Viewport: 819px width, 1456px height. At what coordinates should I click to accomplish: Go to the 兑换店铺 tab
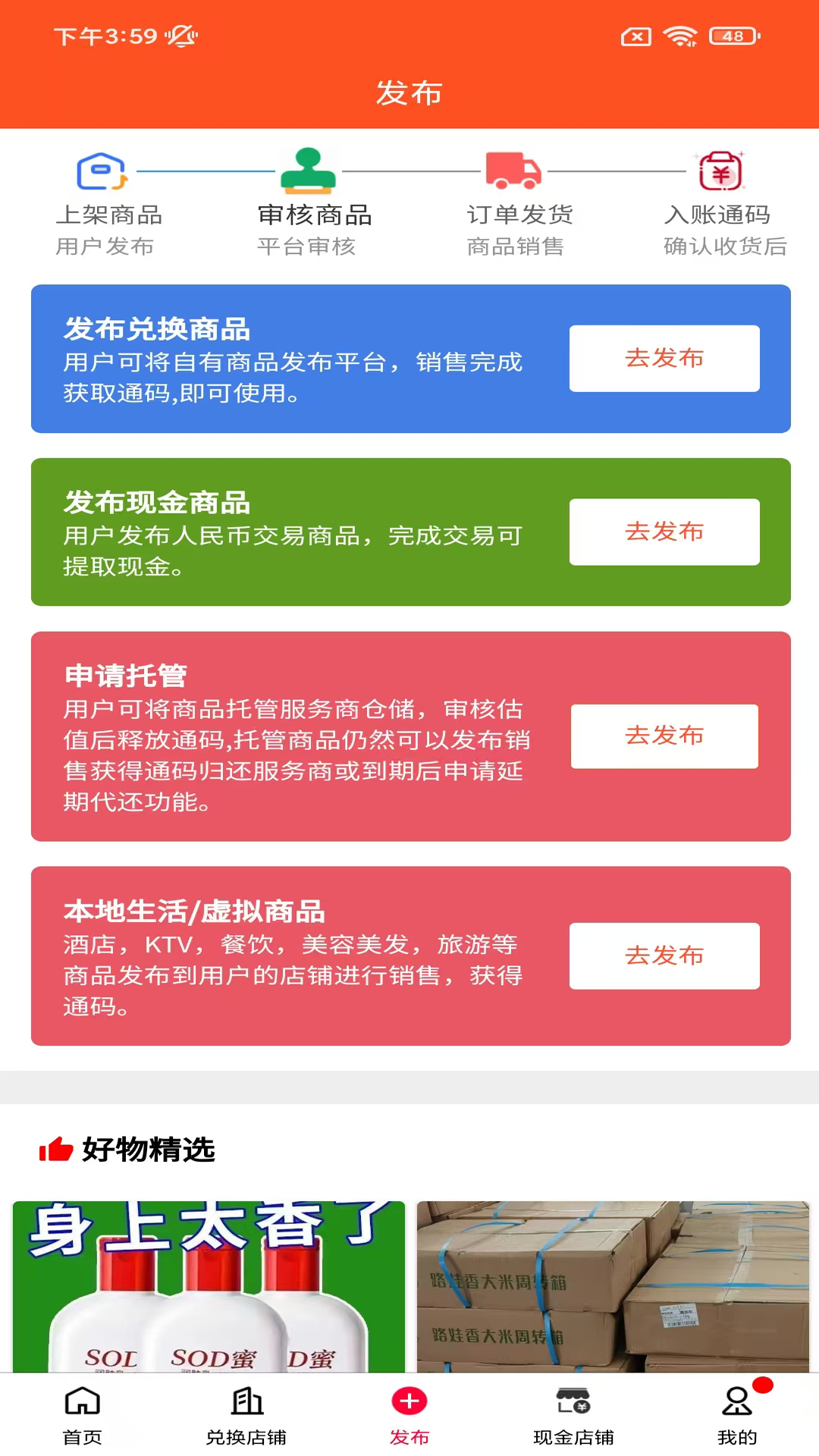point(246,1415)
